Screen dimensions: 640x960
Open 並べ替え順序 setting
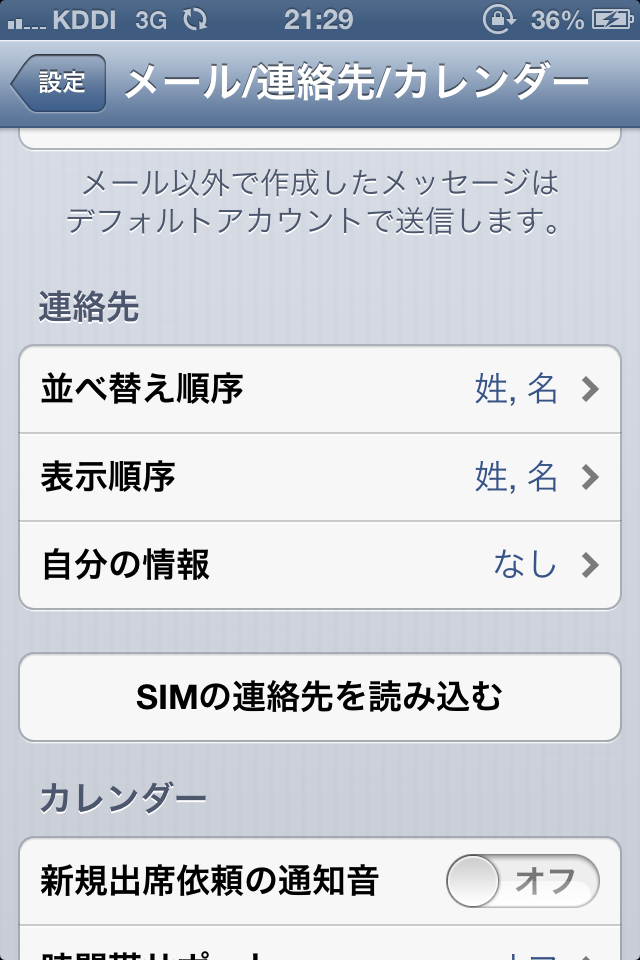pos(320,389)
